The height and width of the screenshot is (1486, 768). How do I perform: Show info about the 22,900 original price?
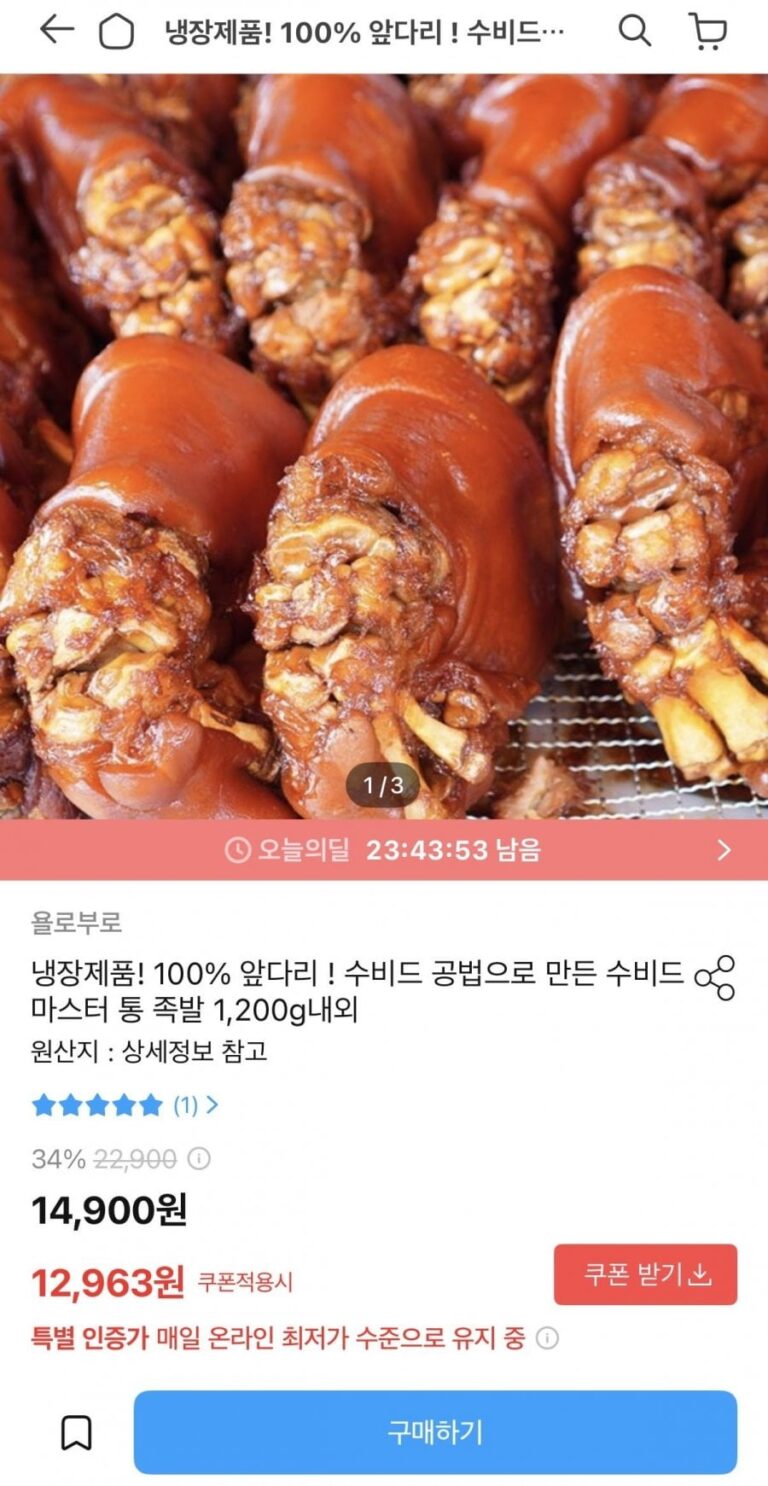pos(200,1159)
